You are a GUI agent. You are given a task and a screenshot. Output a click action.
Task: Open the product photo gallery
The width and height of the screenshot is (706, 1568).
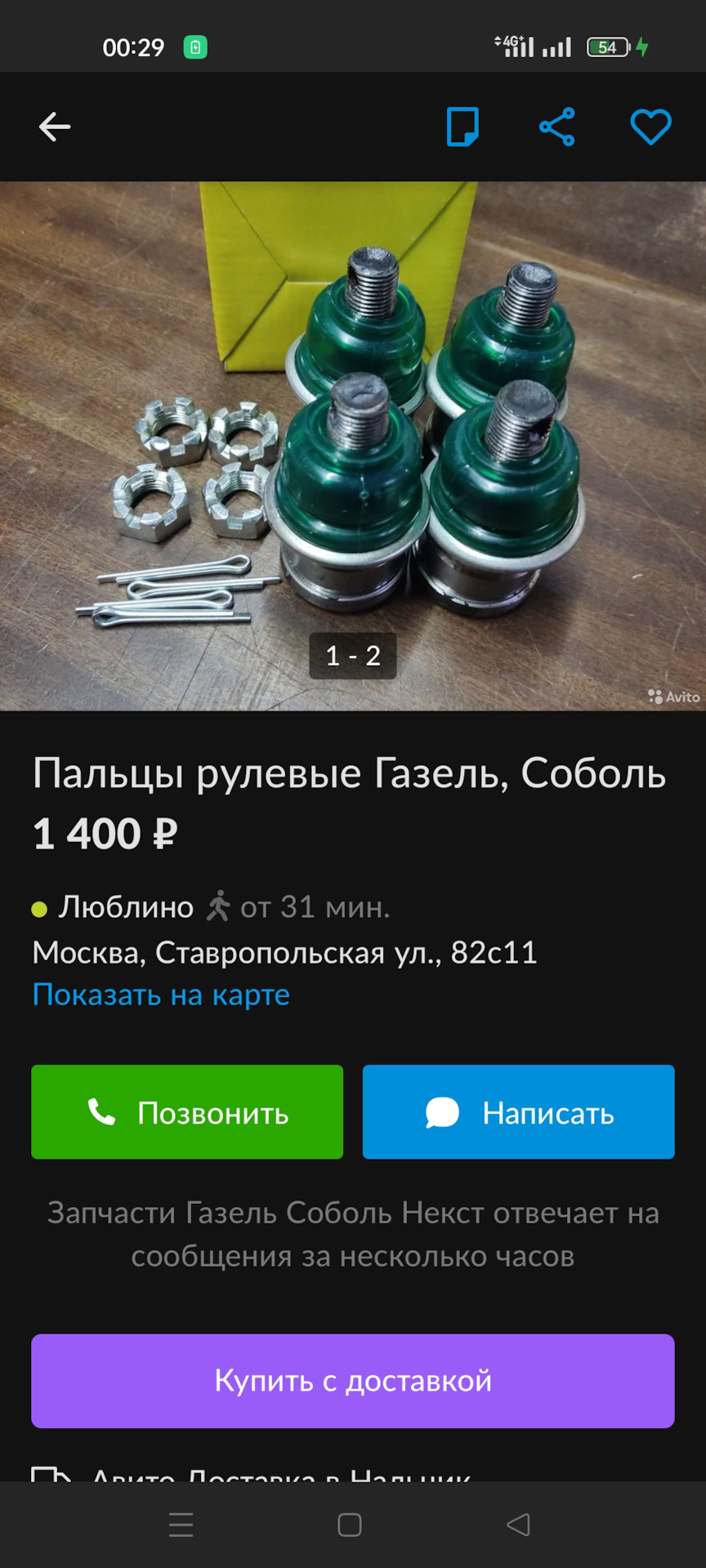353,445
